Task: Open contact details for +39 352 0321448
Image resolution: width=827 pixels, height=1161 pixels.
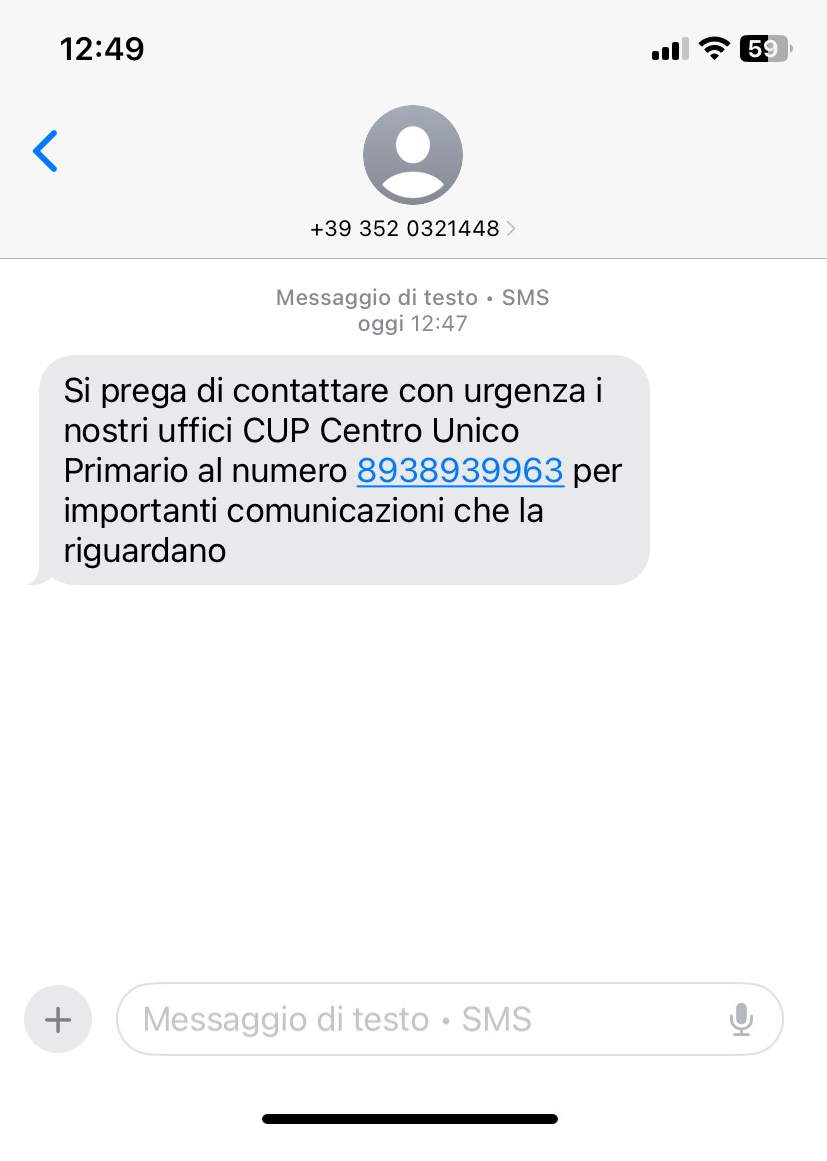Action: click(x=412, y=229)
